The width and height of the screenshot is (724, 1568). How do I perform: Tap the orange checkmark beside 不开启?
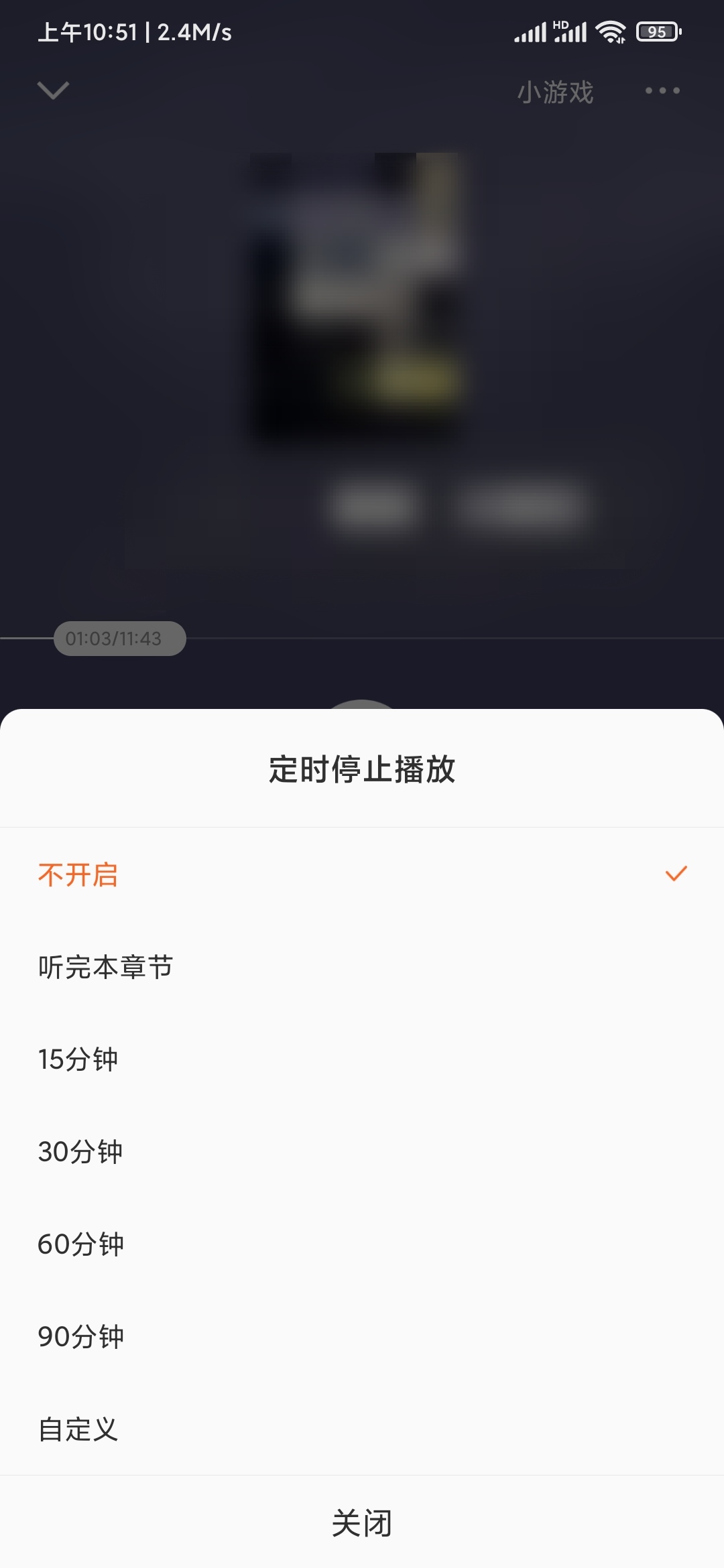(674, 872)
